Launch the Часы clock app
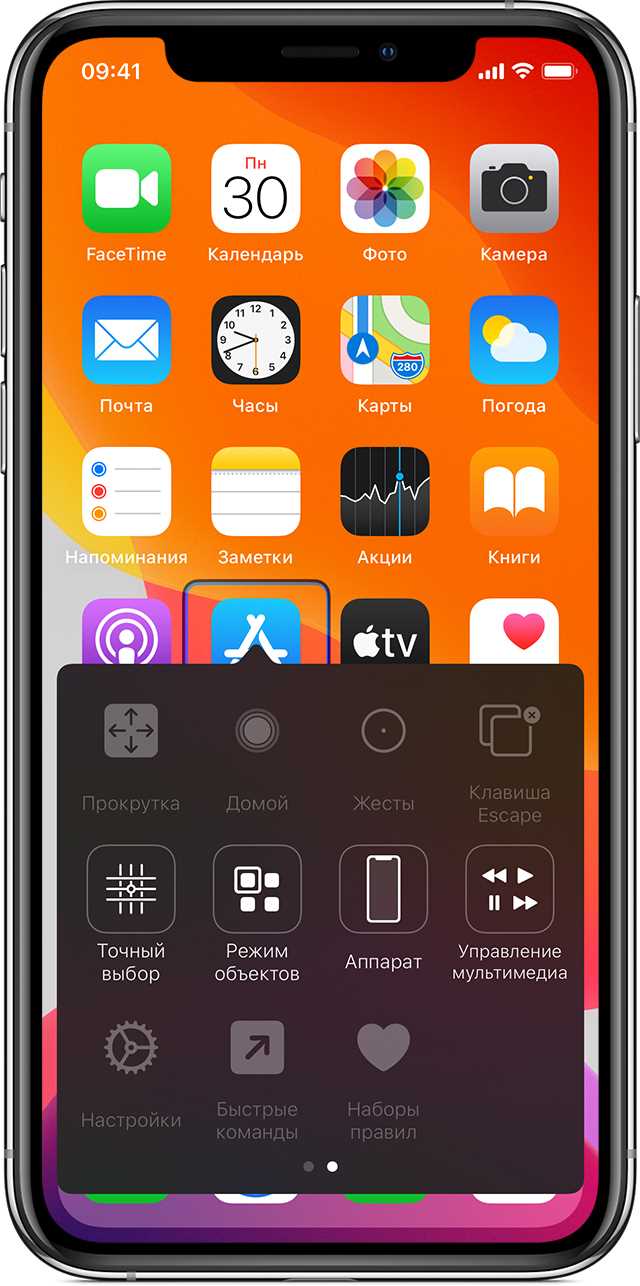The width and height of the screenshot is (640, 1286). pos(255,340)
